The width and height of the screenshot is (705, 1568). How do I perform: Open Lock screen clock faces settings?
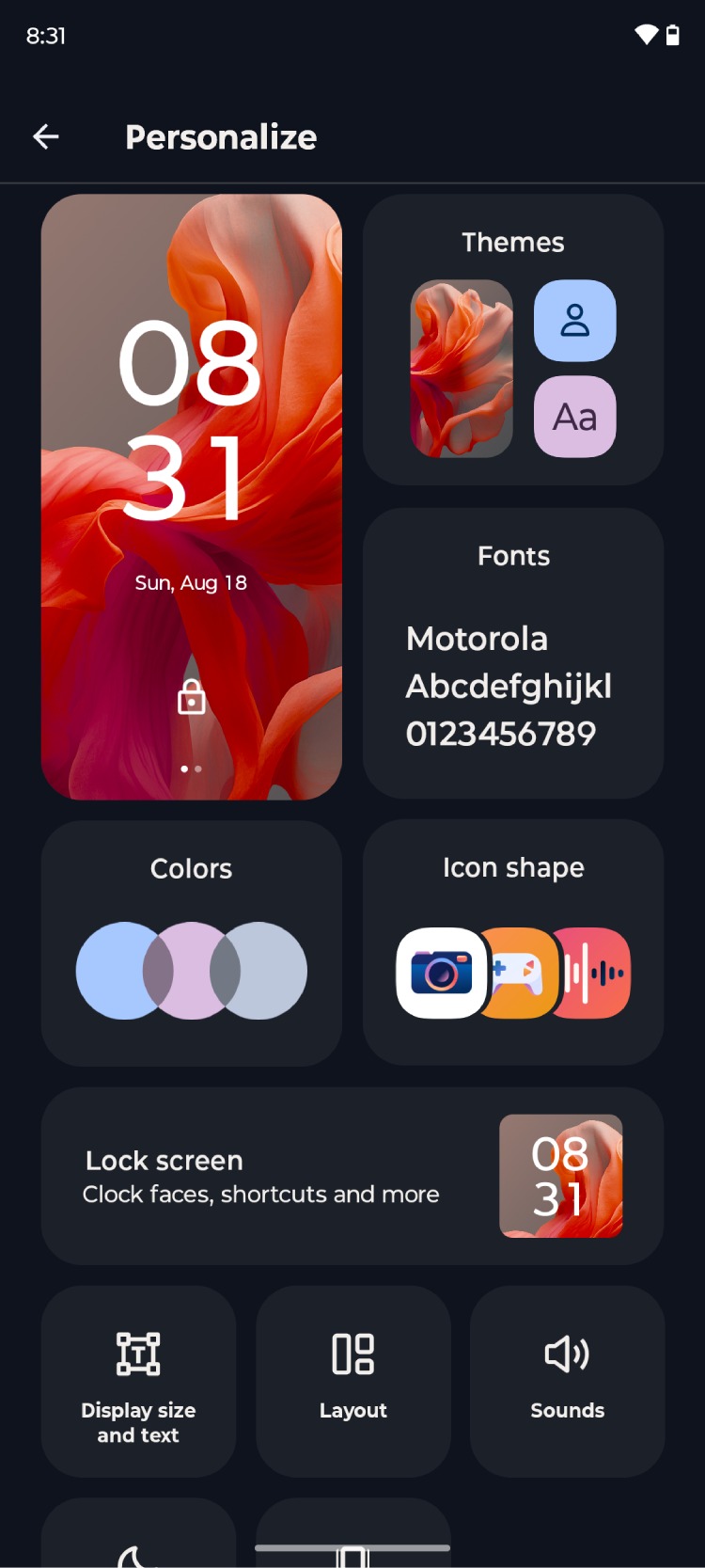click(352, 1176)
